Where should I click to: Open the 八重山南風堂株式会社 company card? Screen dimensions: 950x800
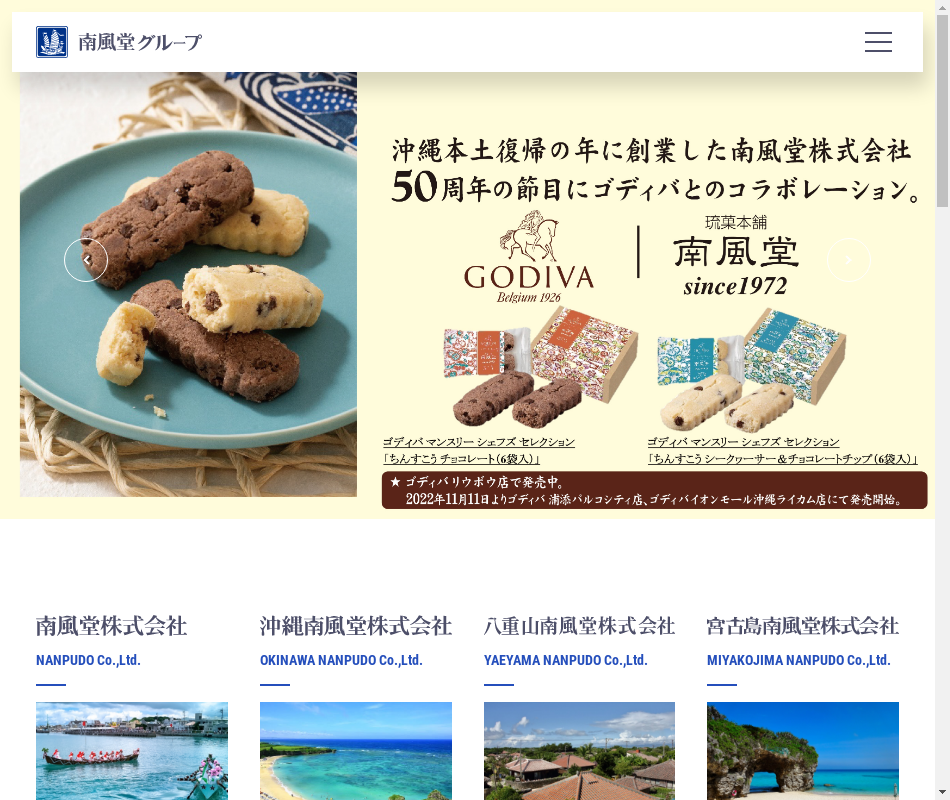579,700
